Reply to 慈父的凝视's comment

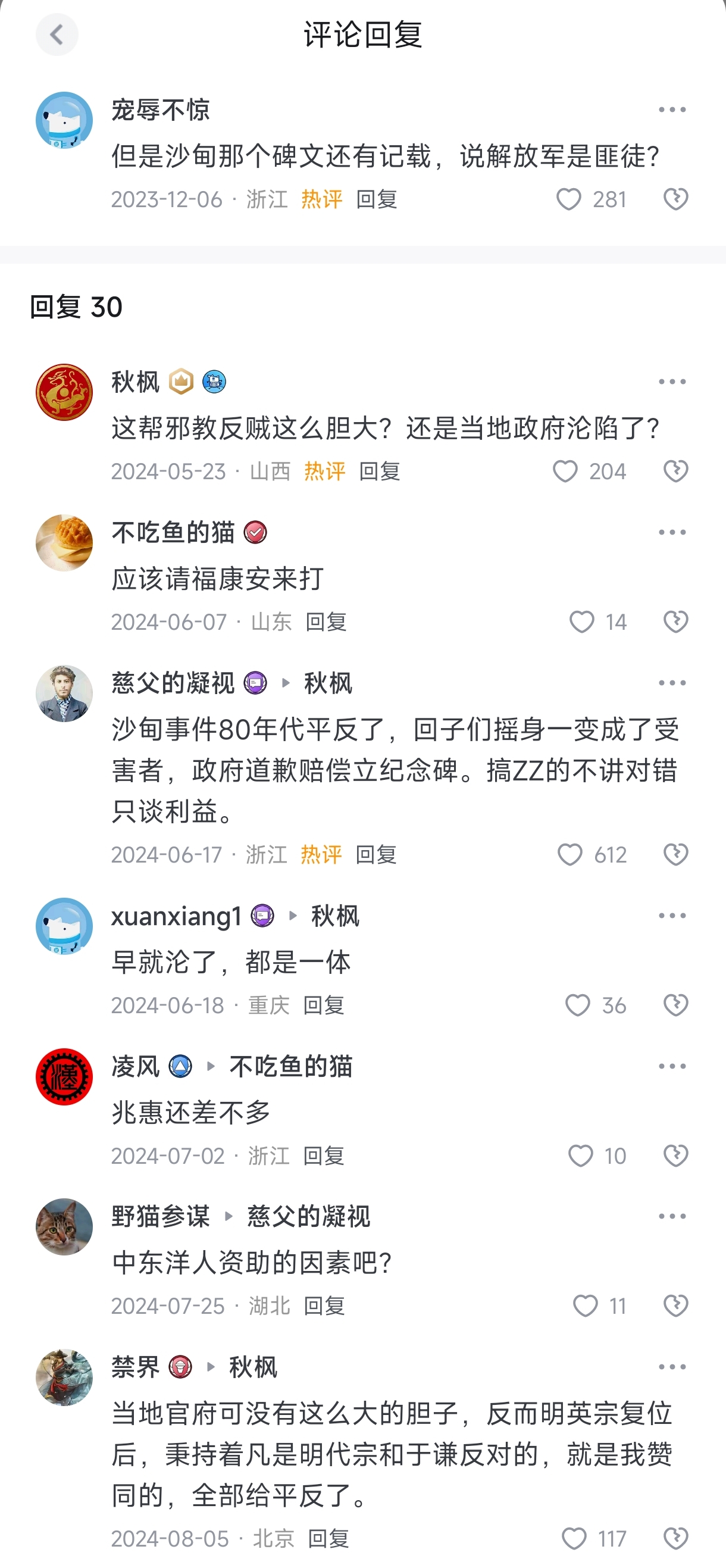coord(376,855)
